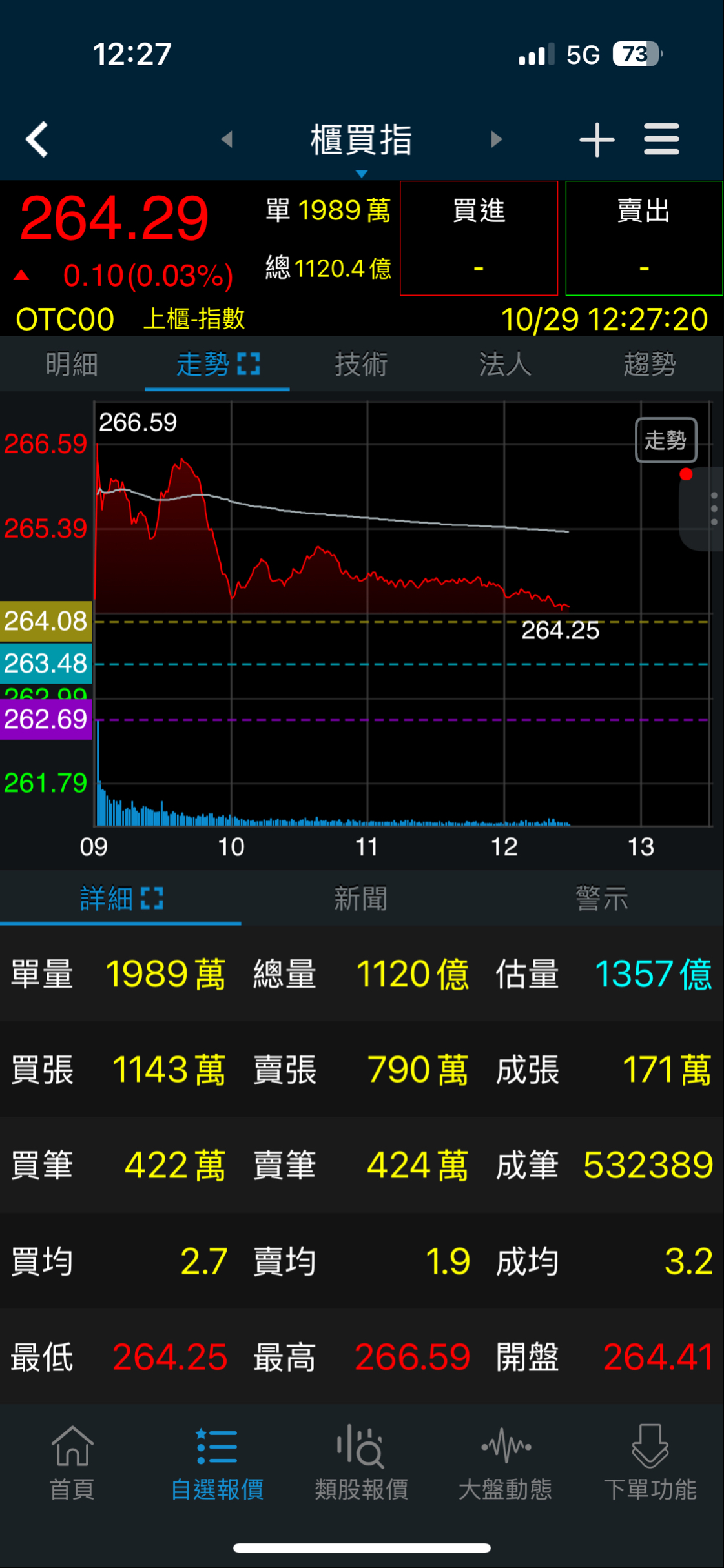Select the 走勢 trend tab
This screenshot has height=1568, width=724.
[x=217, y=364]
